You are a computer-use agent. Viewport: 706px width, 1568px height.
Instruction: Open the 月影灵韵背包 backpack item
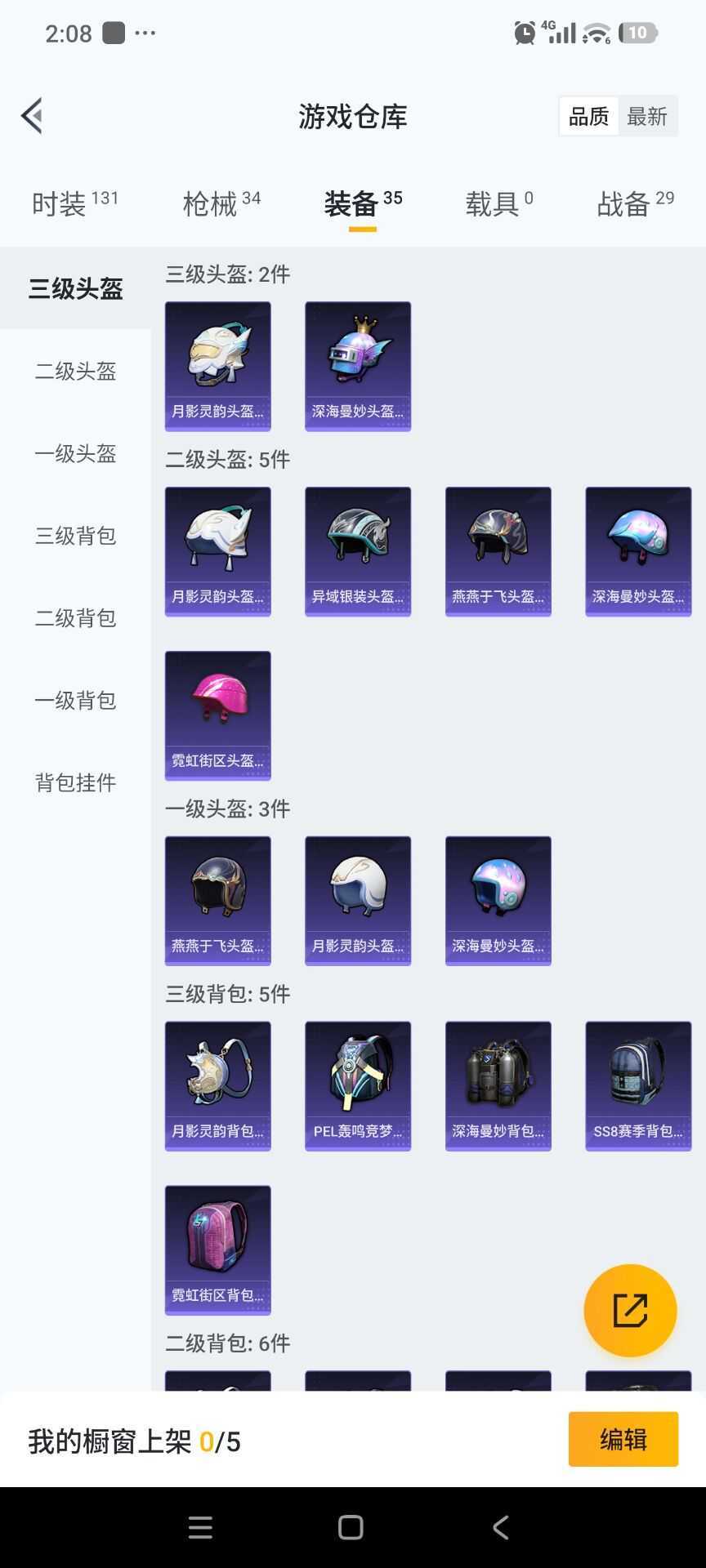(217, 1086)
